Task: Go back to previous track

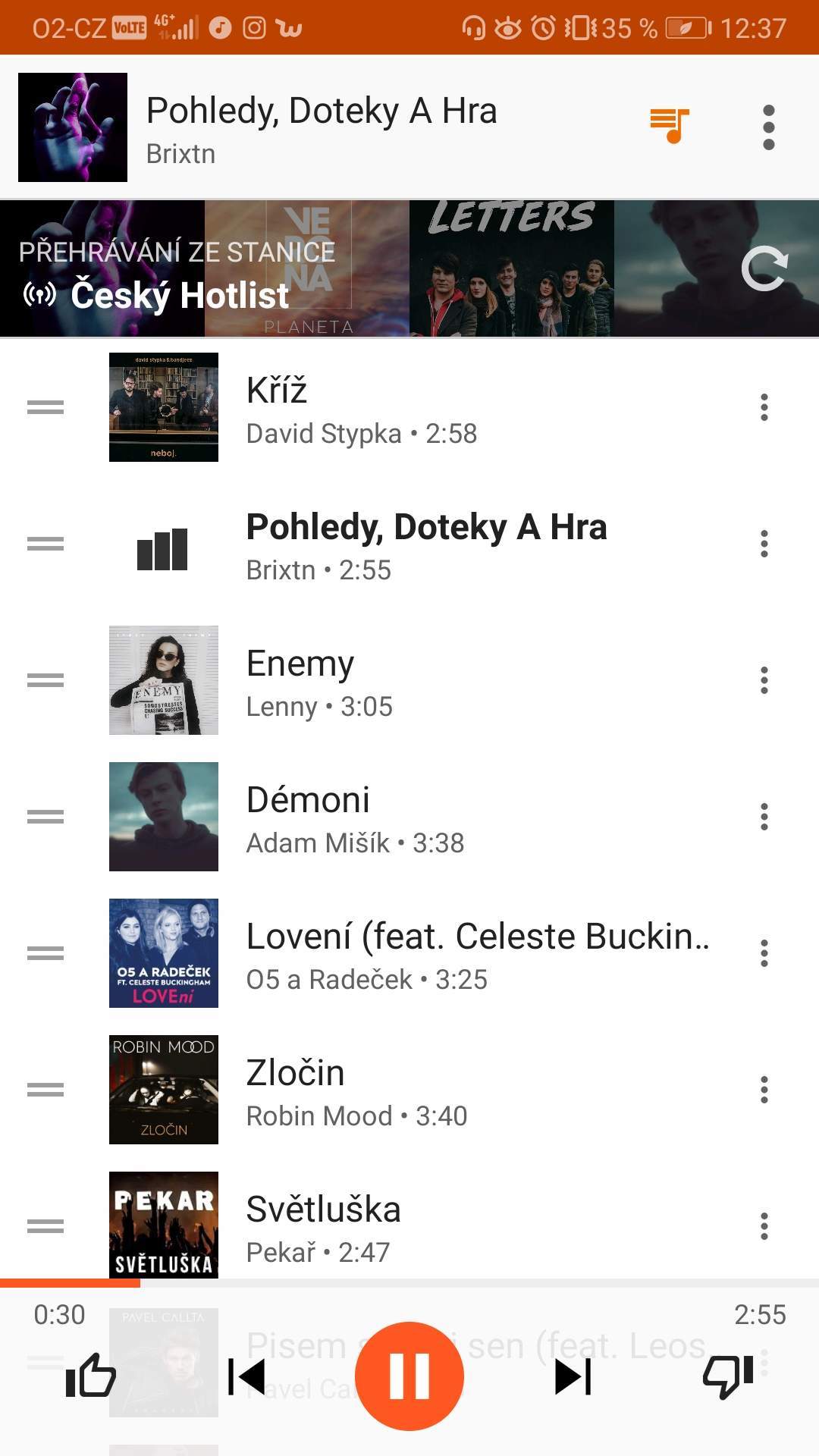Action: 246,1376
